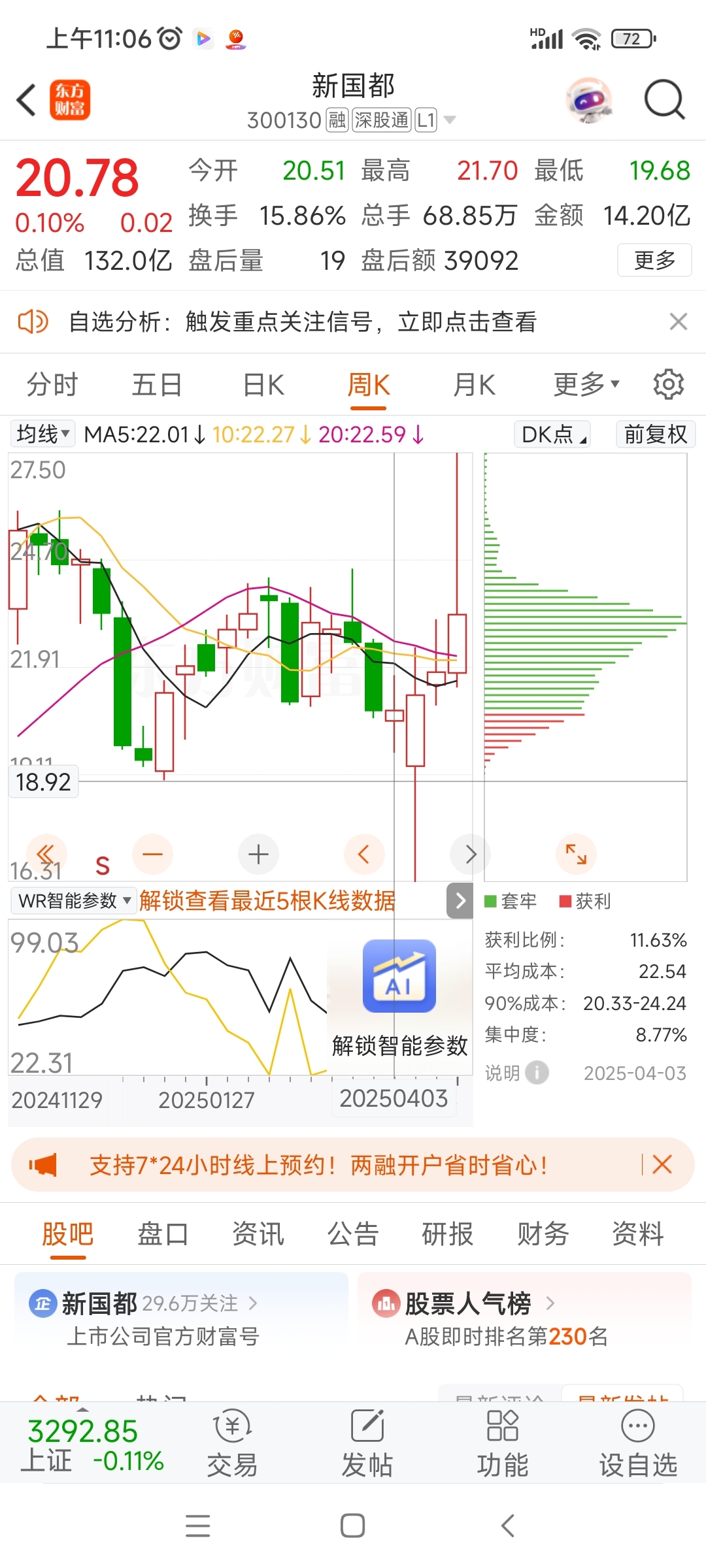Select the 月K chart tab
Image resolution: width=706 pixels, height=1568 pixels.
(475, 385)
